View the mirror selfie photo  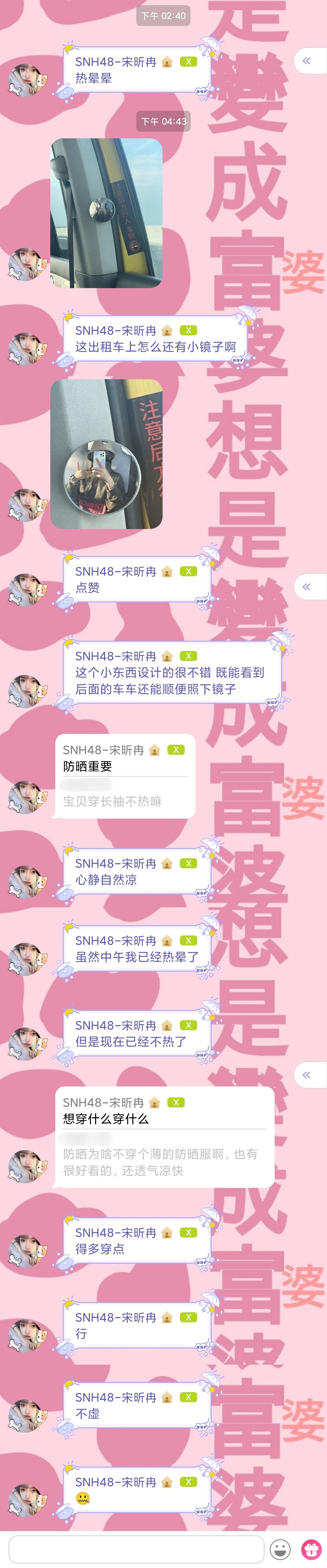click(107, 453)
